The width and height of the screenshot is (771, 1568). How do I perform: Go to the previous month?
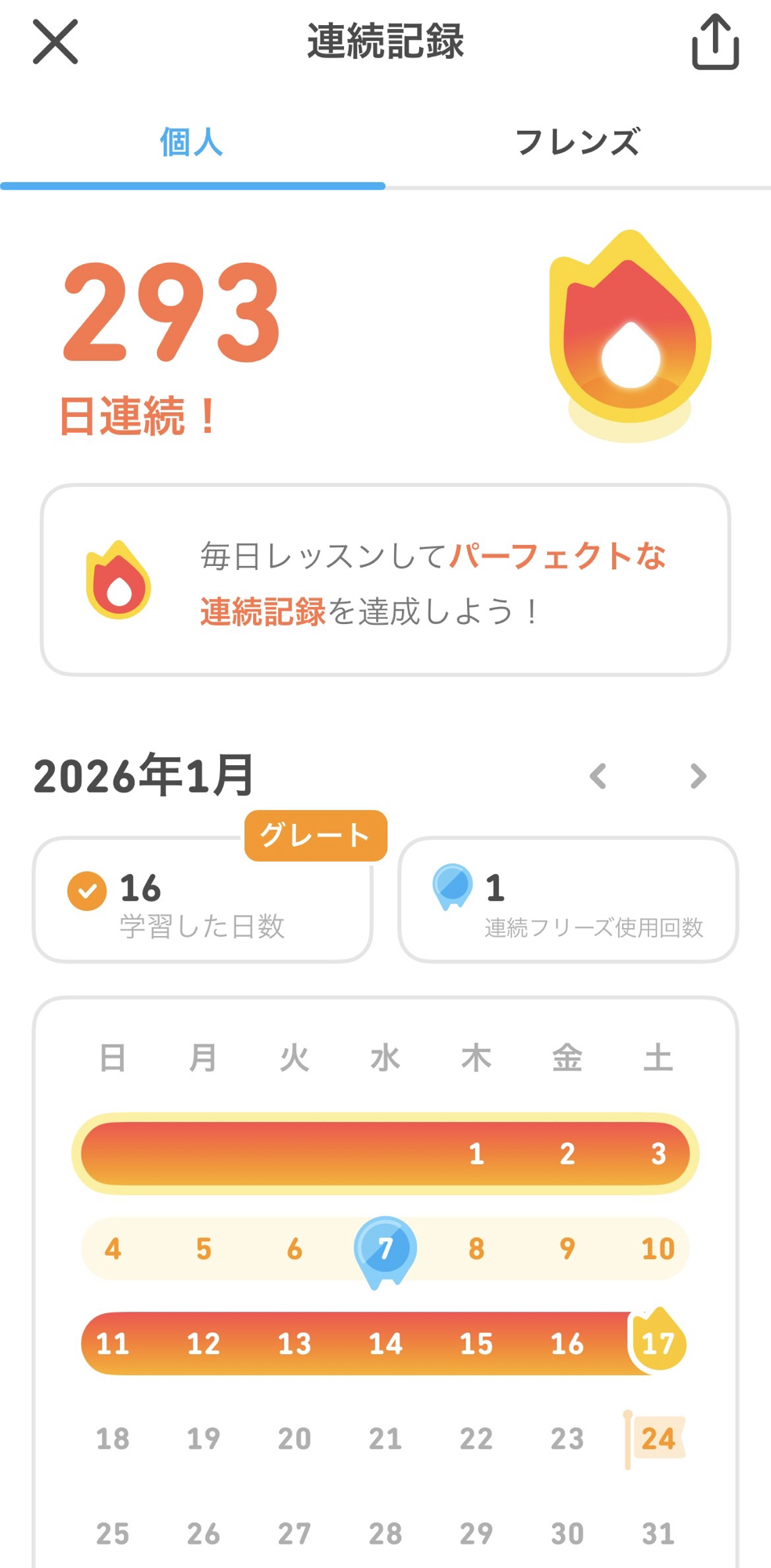(x=599, y=776)
